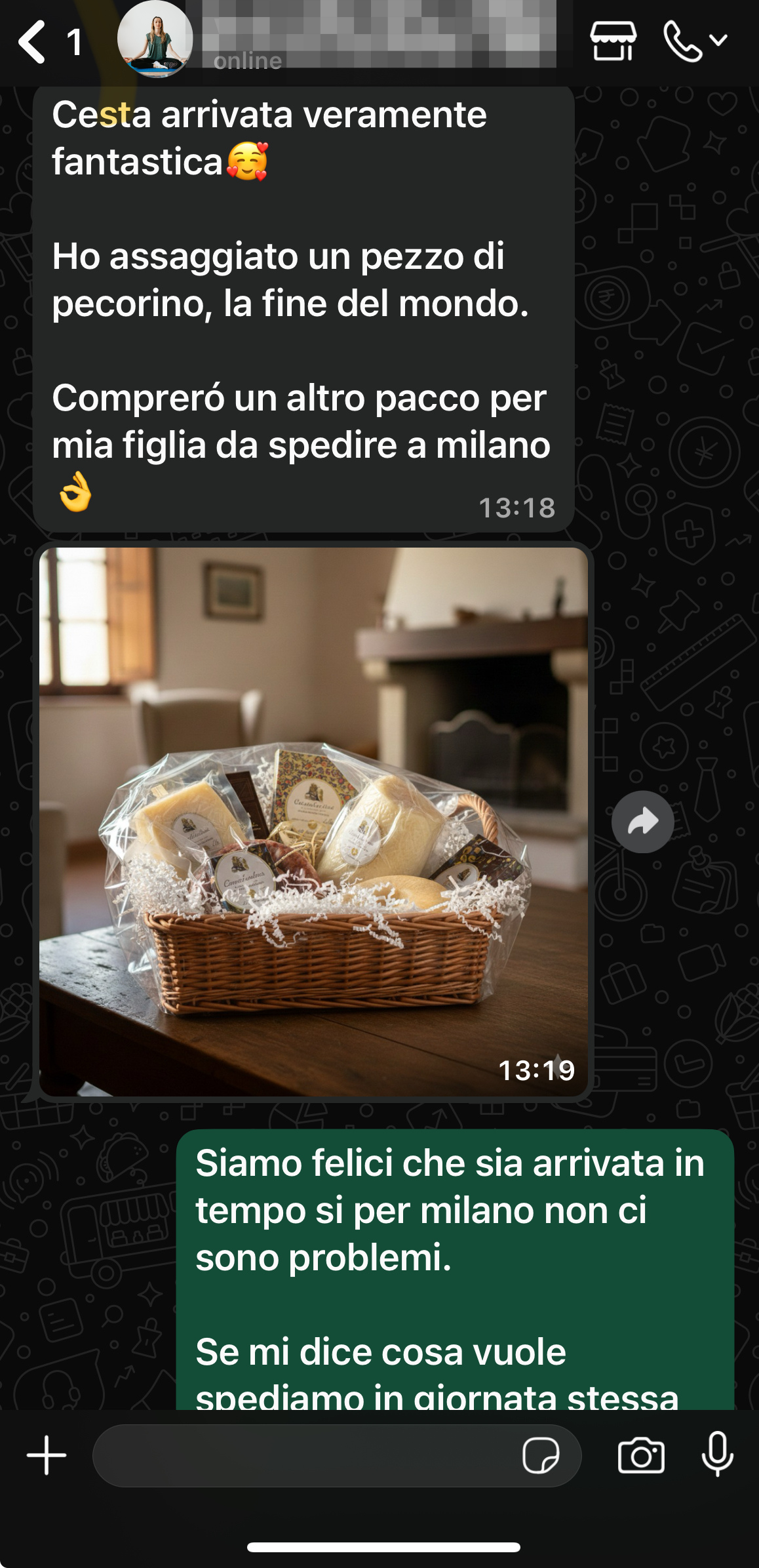Screen dimensions: 759x1568
Task: Open the attachment plus menu
Action: click(x=47, y=1455)
